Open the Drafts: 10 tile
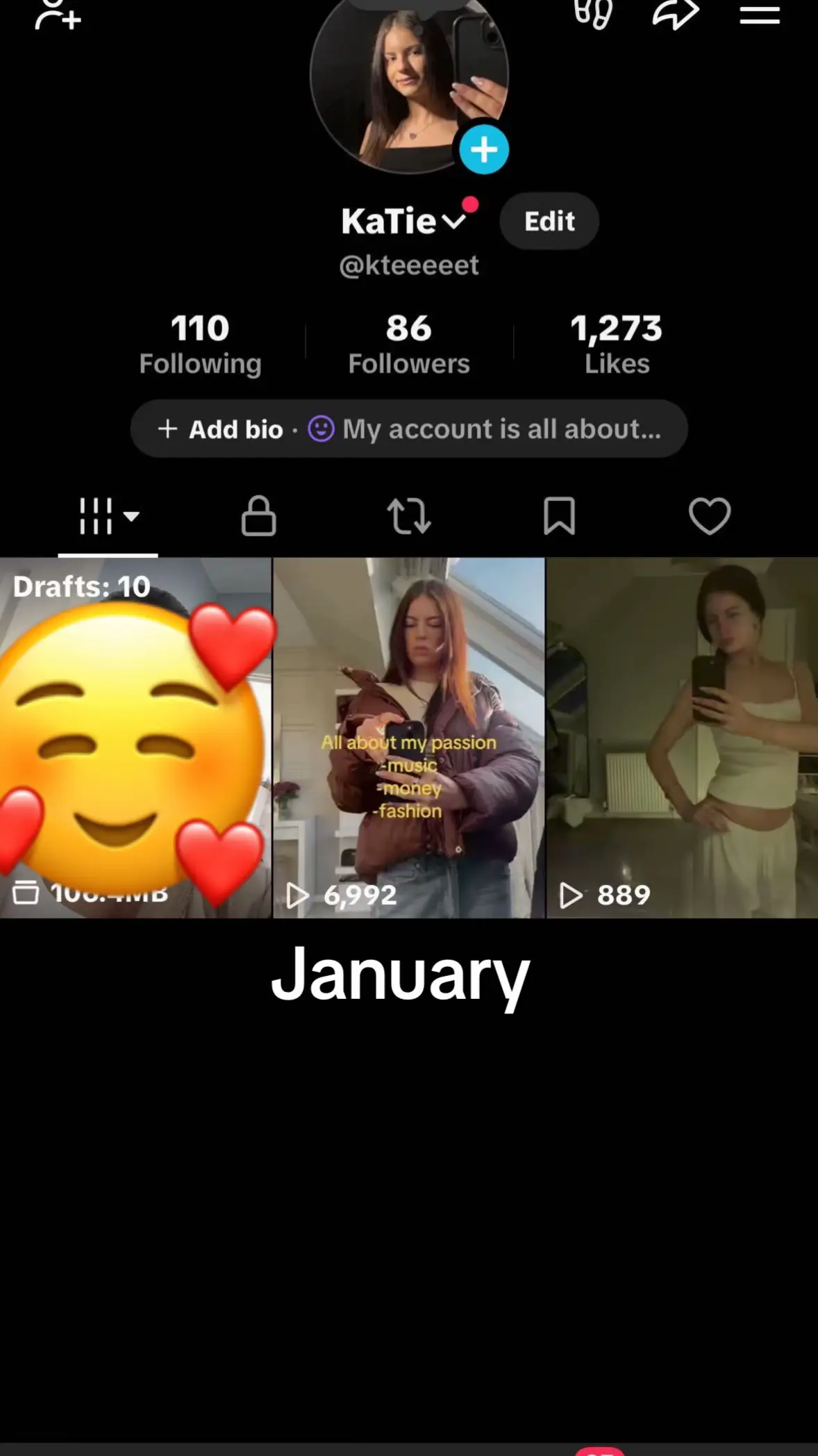 click(x=135, y=738)
